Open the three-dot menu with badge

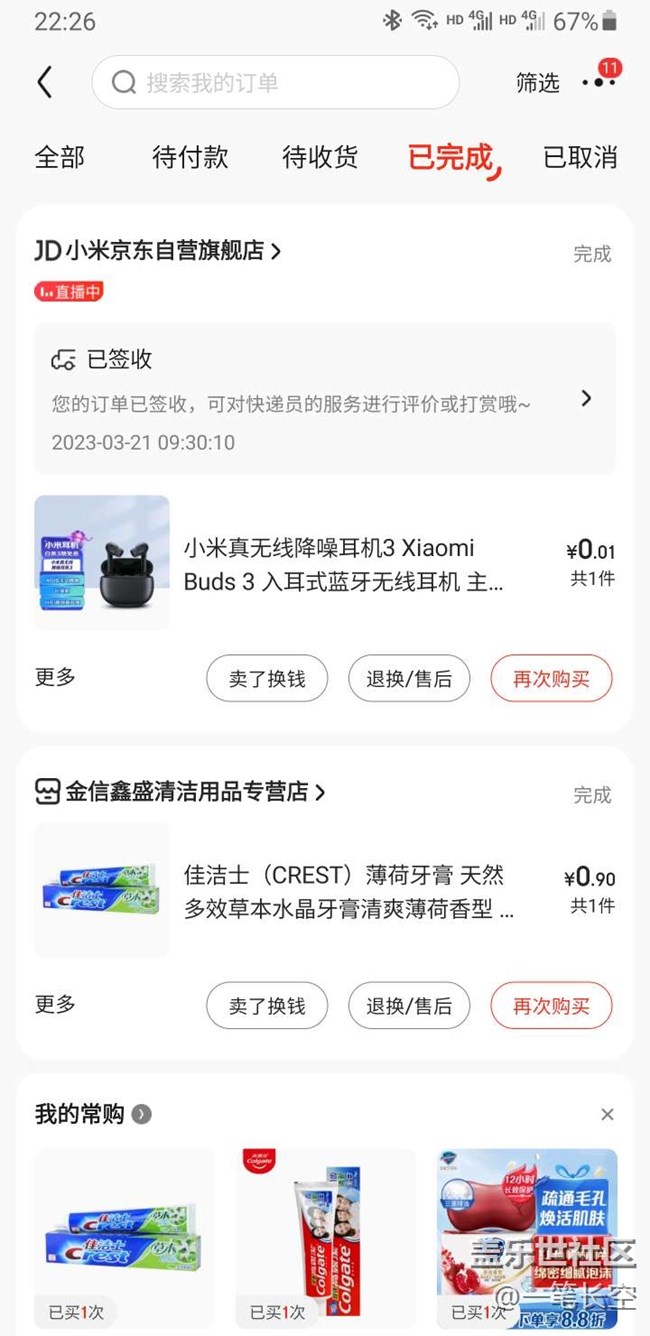tap(598, 82)
